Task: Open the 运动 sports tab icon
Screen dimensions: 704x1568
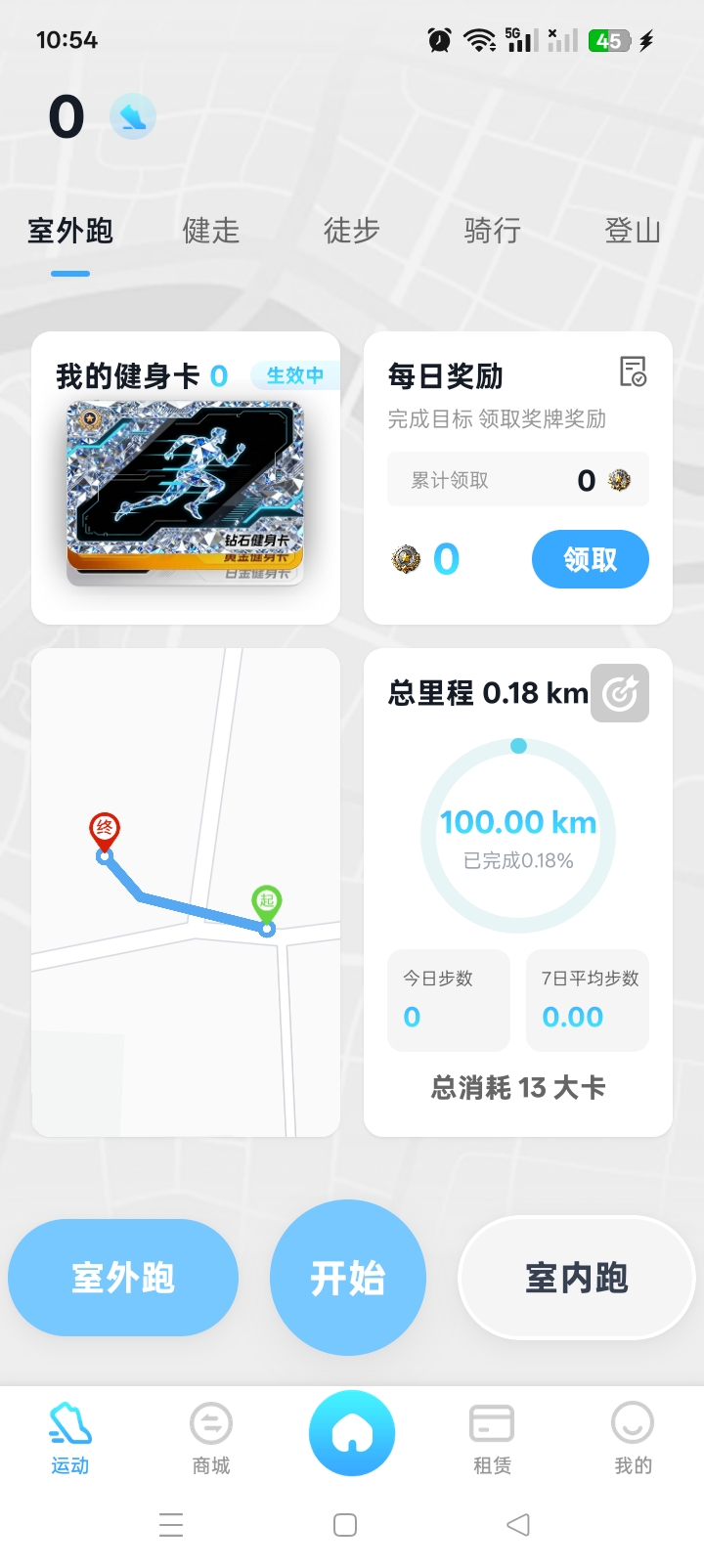Action: [x=69, y=1432]
